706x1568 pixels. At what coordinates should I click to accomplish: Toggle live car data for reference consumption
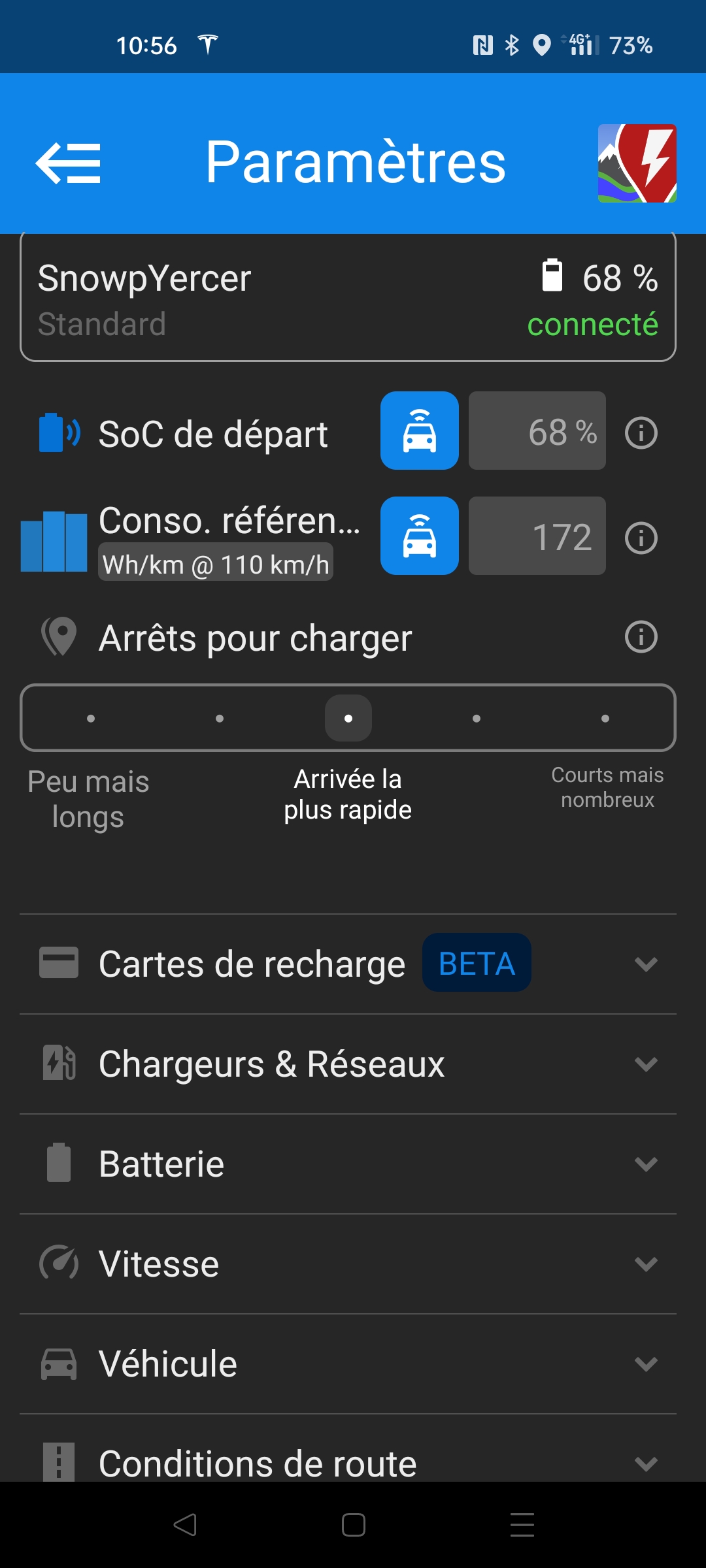pos(420,536)
